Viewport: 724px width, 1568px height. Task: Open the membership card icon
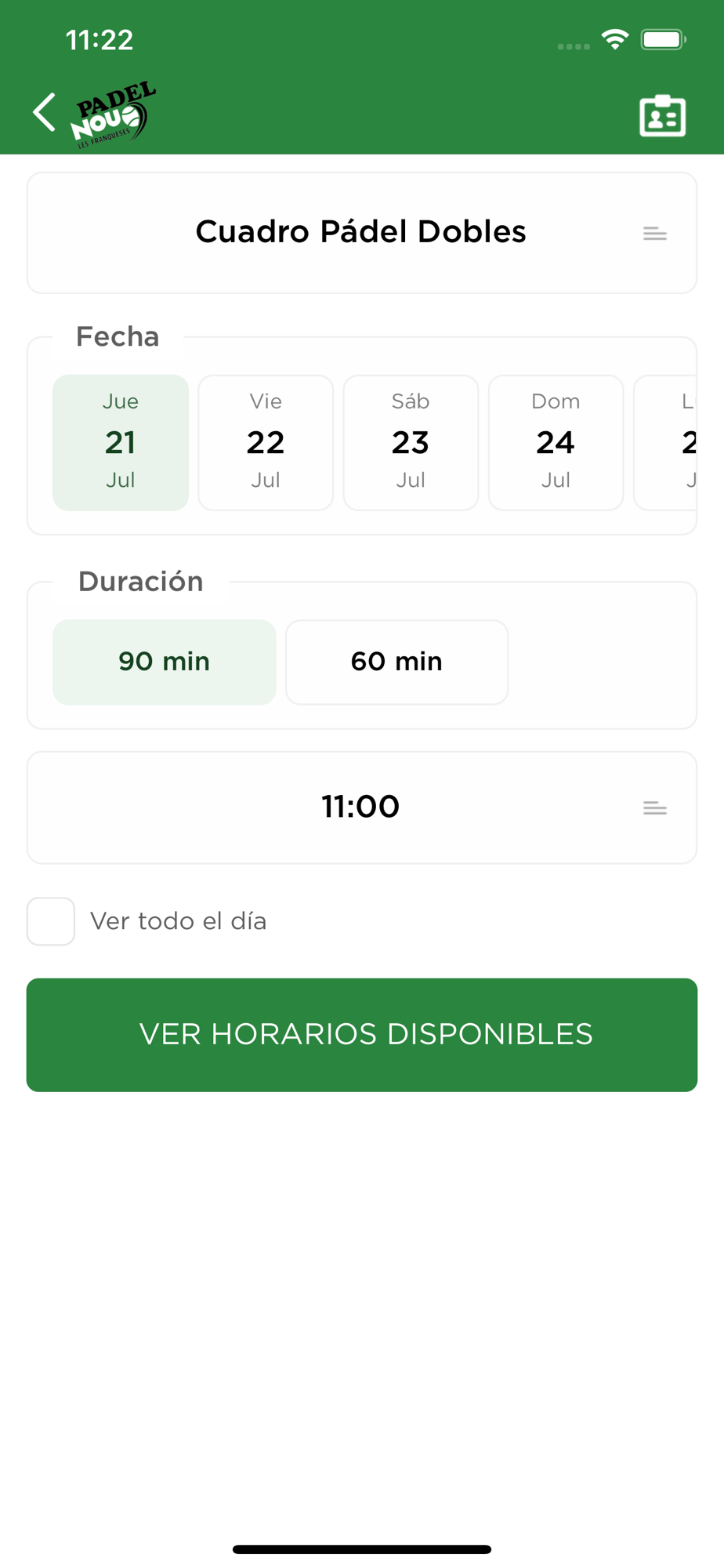click(x=662, y=115)
